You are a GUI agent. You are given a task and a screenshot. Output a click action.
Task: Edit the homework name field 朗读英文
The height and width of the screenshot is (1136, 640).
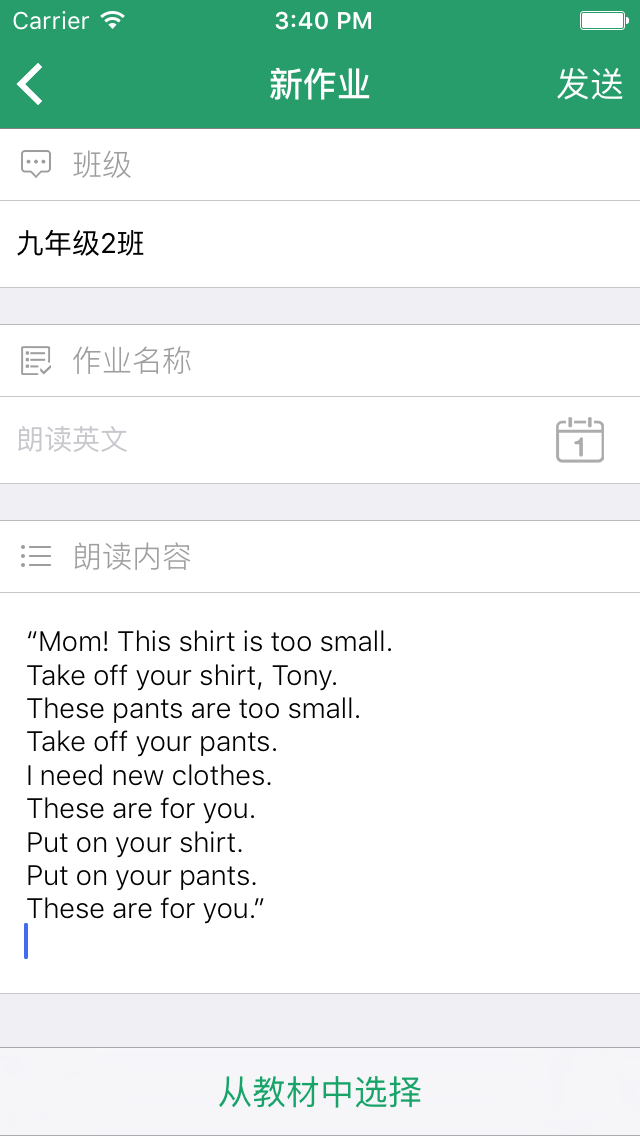[270, 440]
